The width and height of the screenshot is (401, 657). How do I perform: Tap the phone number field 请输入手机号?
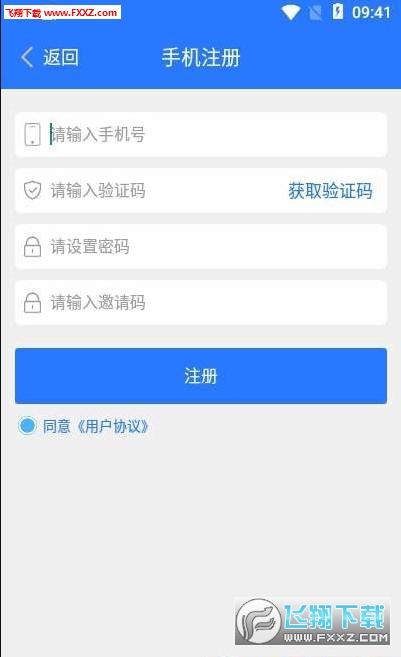201,135
